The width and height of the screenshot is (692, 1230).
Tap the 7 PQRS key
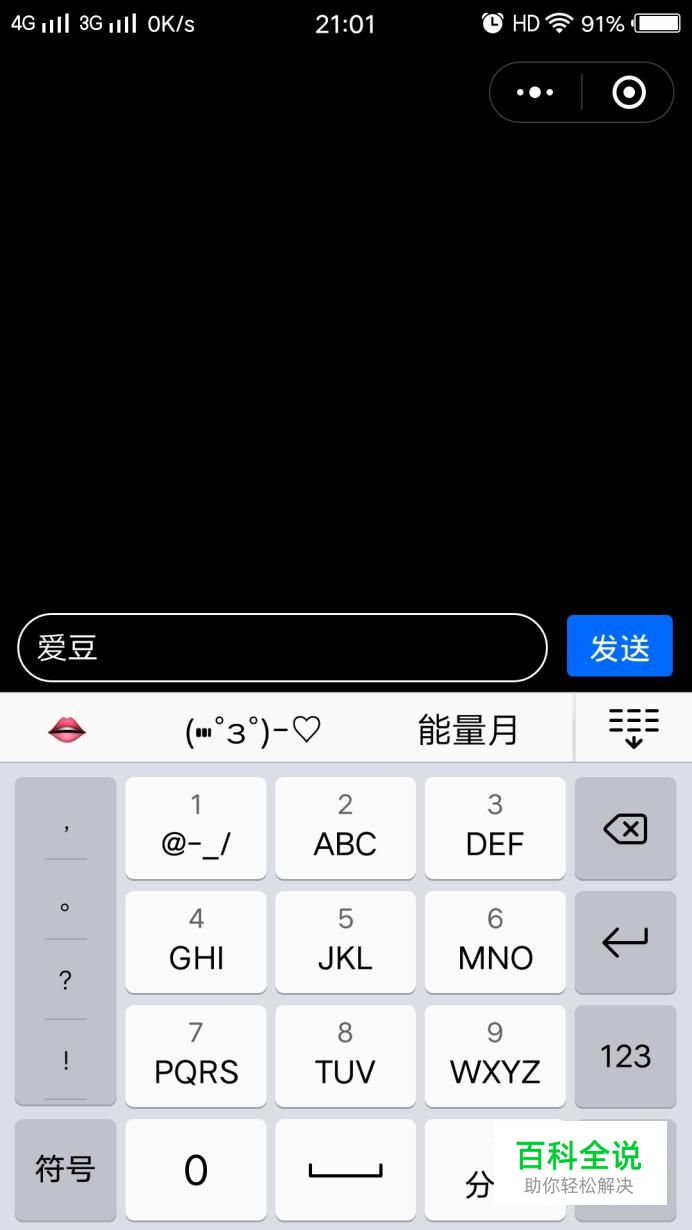[196, 1056]
